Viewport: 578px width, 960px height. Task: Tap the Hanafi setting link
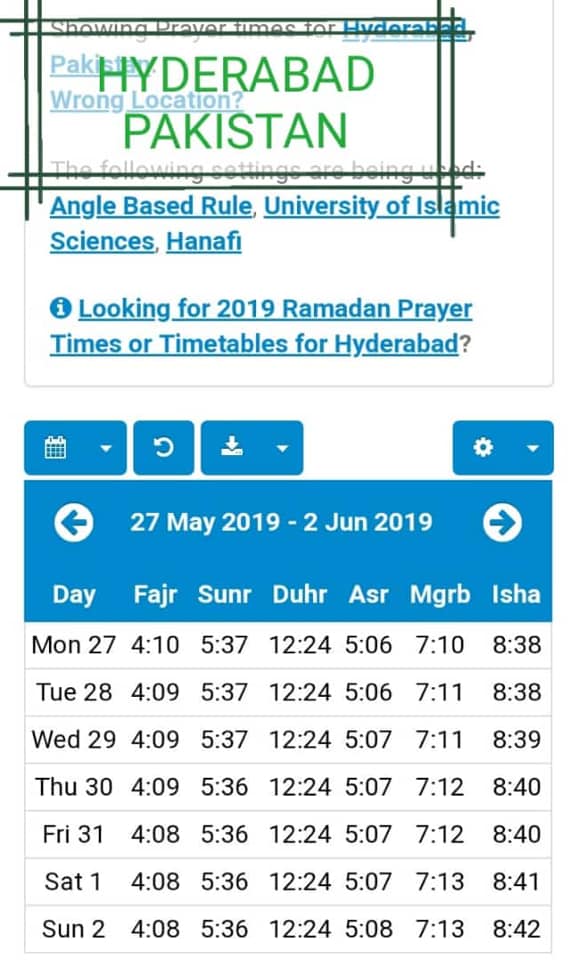click(204, 241)
